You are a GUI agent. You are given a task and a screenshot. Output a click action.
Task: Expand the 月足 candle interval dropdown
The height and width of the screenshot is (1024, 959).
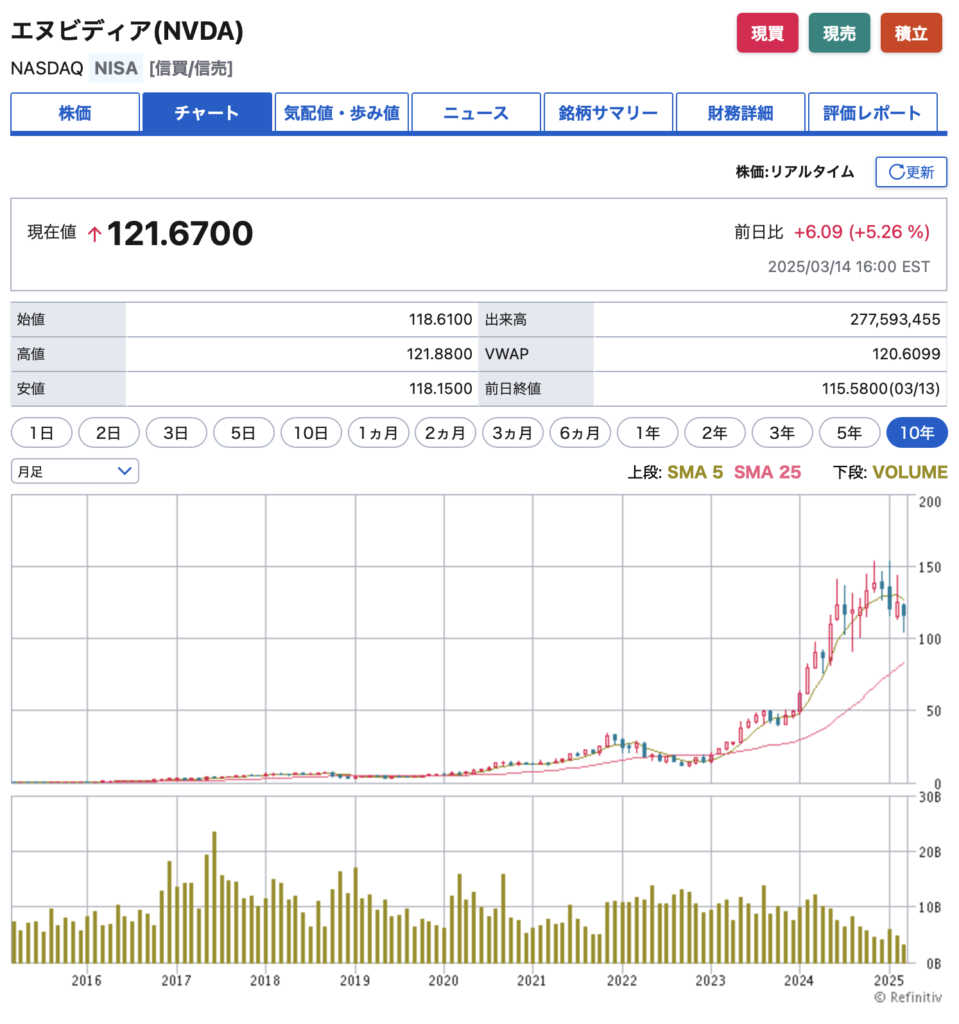point(75,470)
